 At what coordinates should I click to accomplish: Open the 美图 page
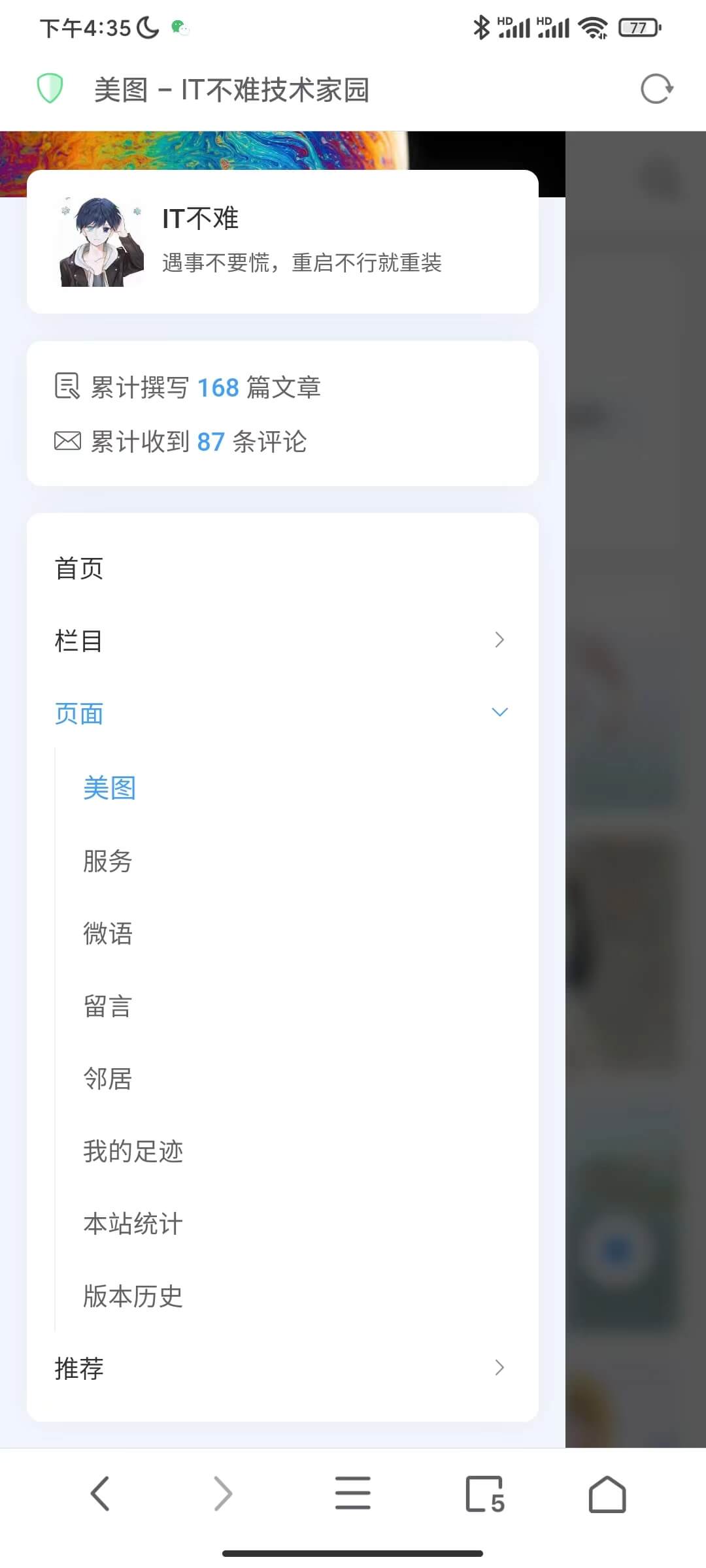[x=109, y=788]
